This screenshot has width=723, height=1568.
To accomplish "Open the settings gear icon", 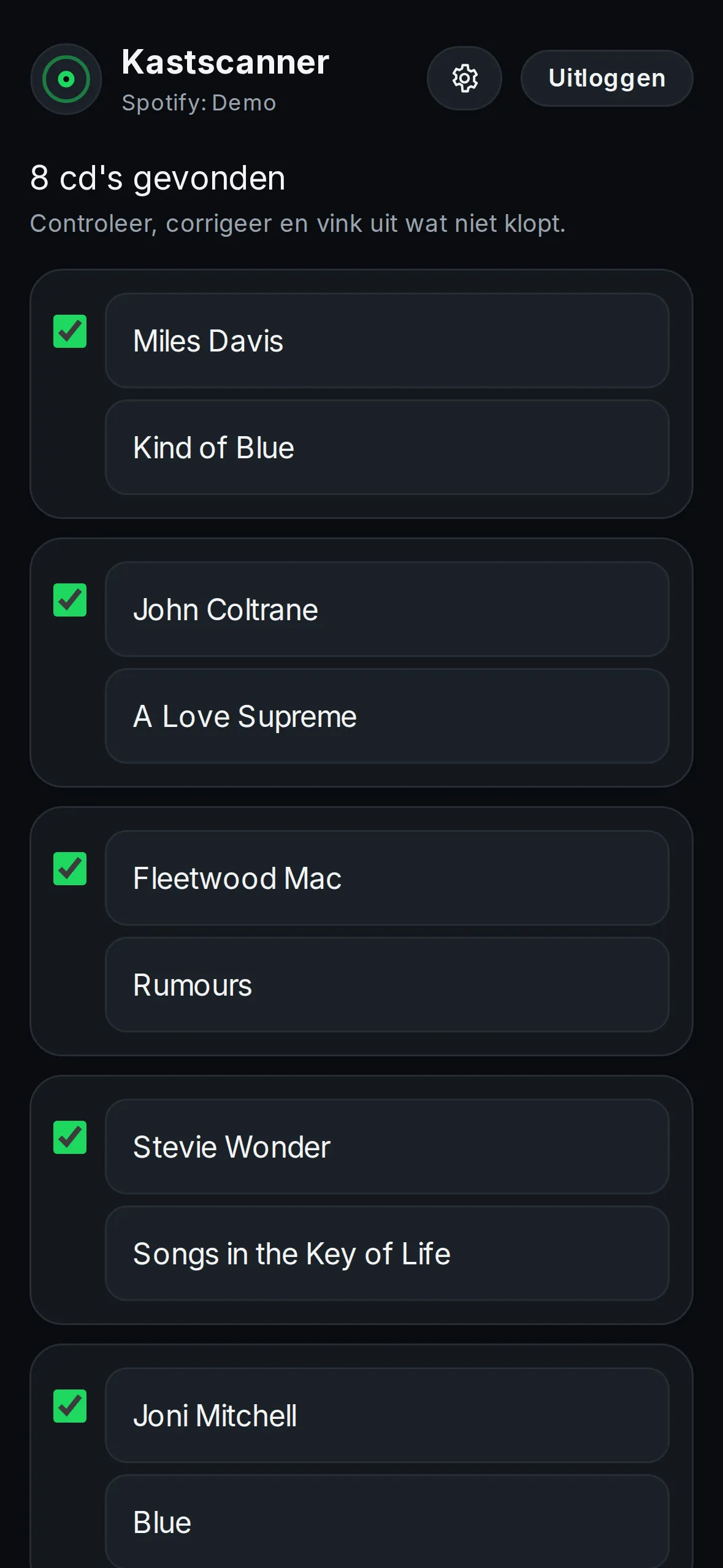I will pyautogui.click(x=464, y=78).
